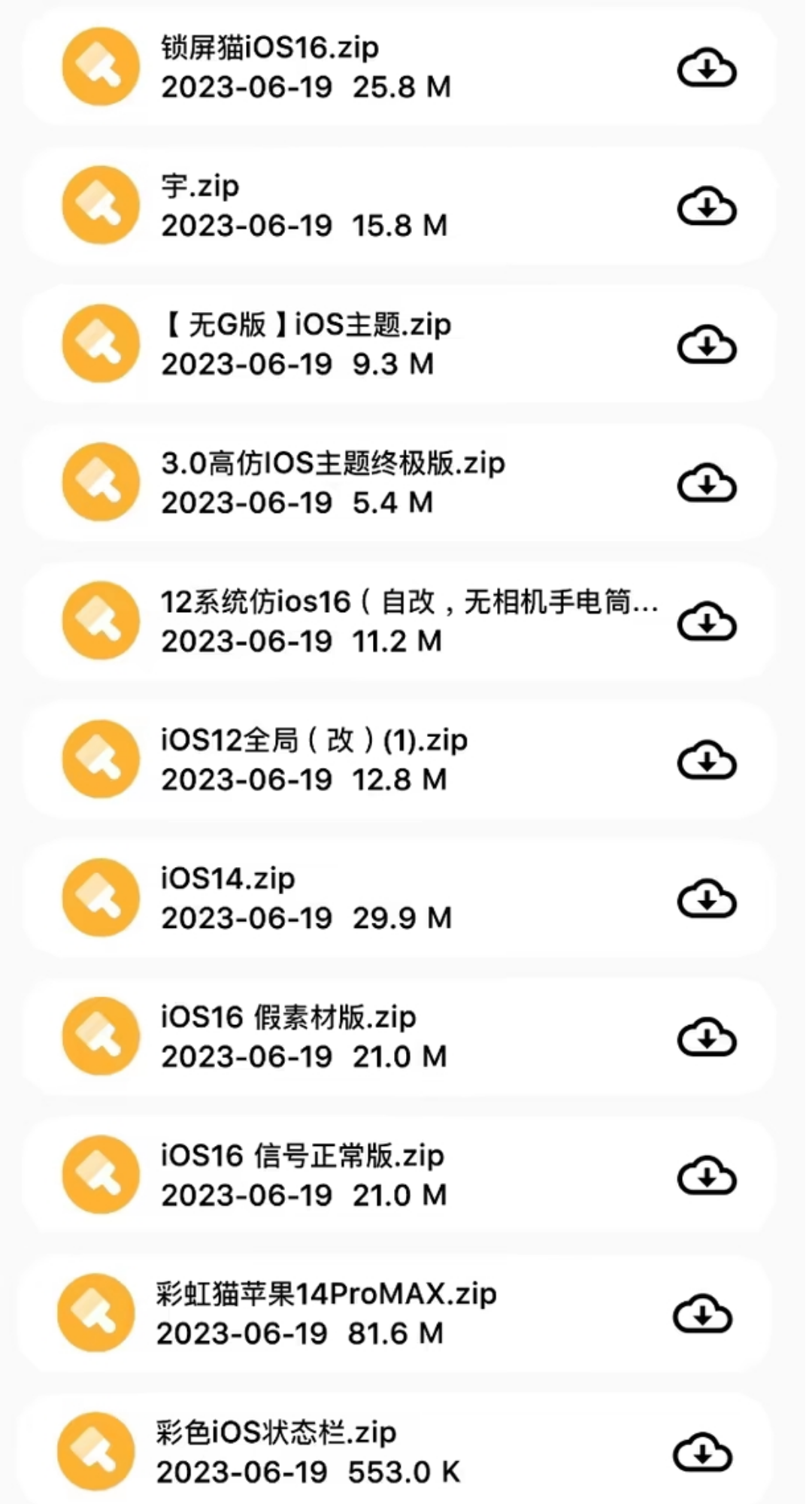Open the theme icon beside 3.0高仿IOS主题终极版.zip

99,482
